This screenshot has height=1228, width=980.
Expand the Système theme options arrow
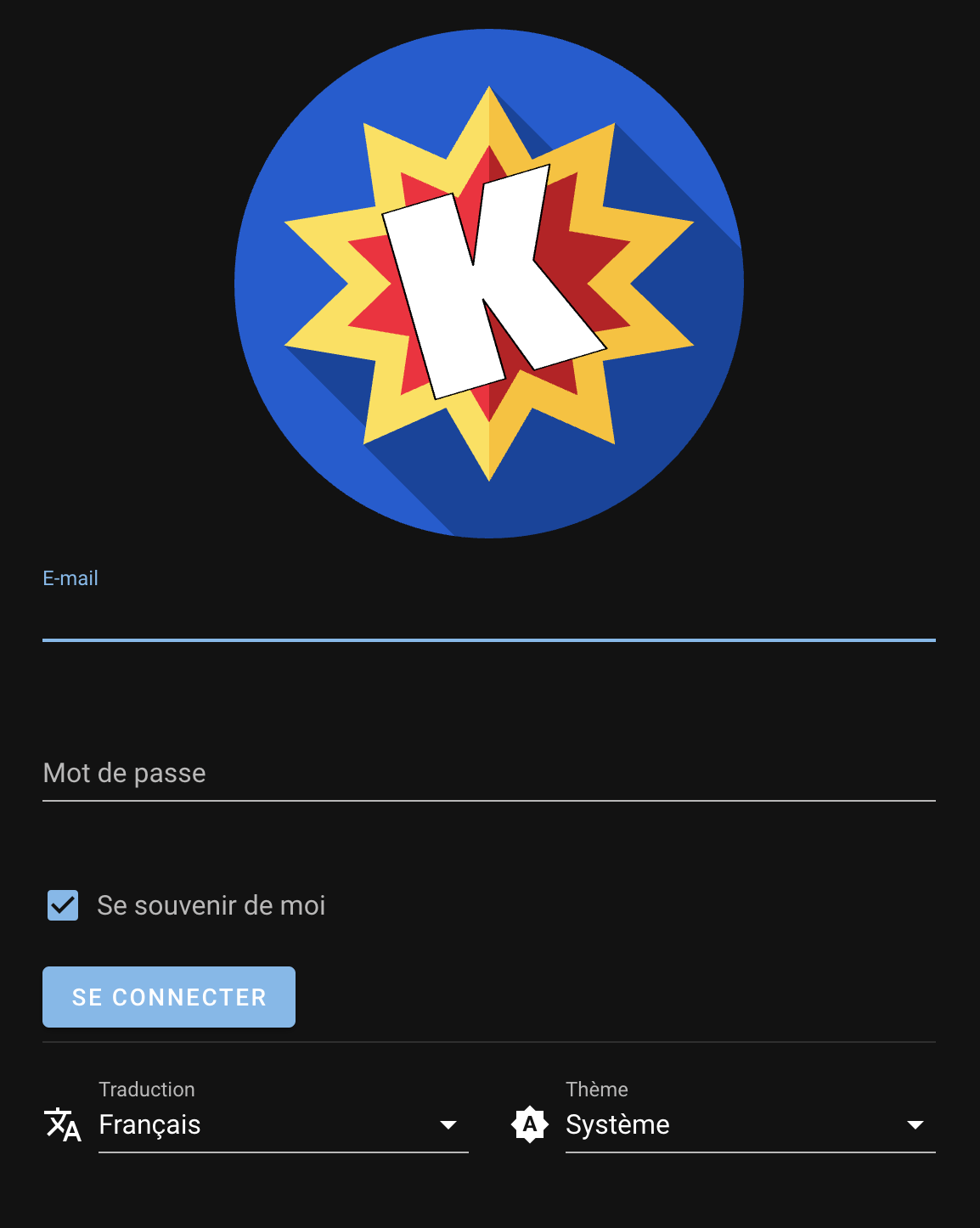point(915,1124)
